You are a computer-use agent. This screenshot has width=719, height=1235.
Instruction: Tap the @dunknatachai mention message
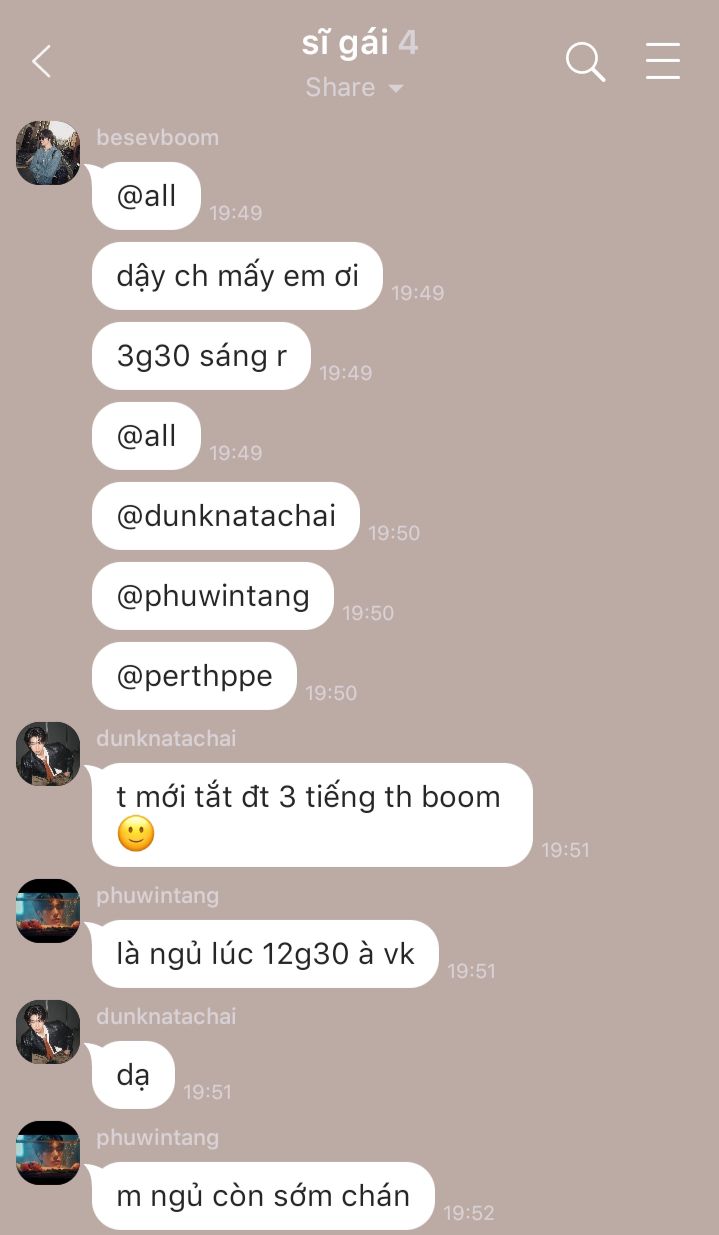(x=226, y=516)
